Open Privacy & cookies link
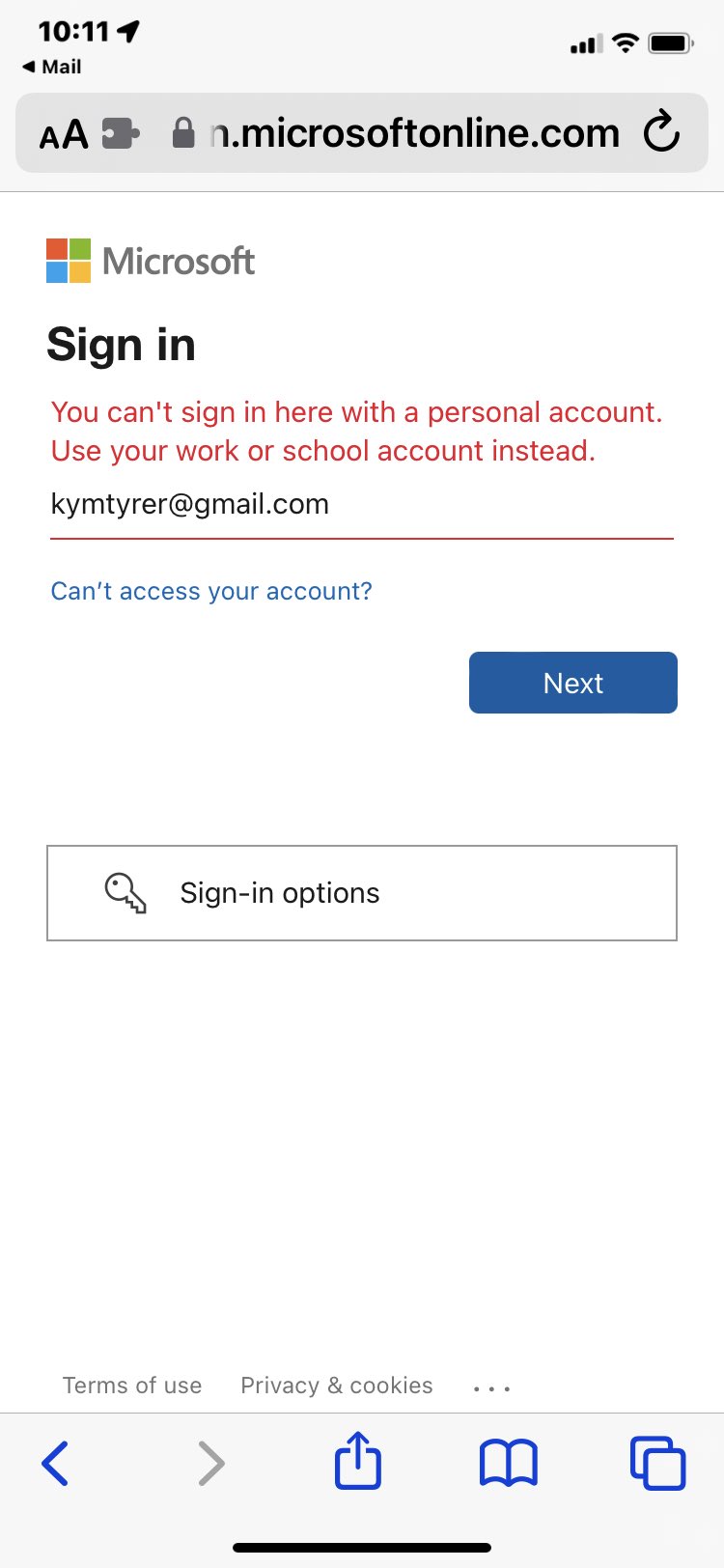 (x=337, y=1386)
